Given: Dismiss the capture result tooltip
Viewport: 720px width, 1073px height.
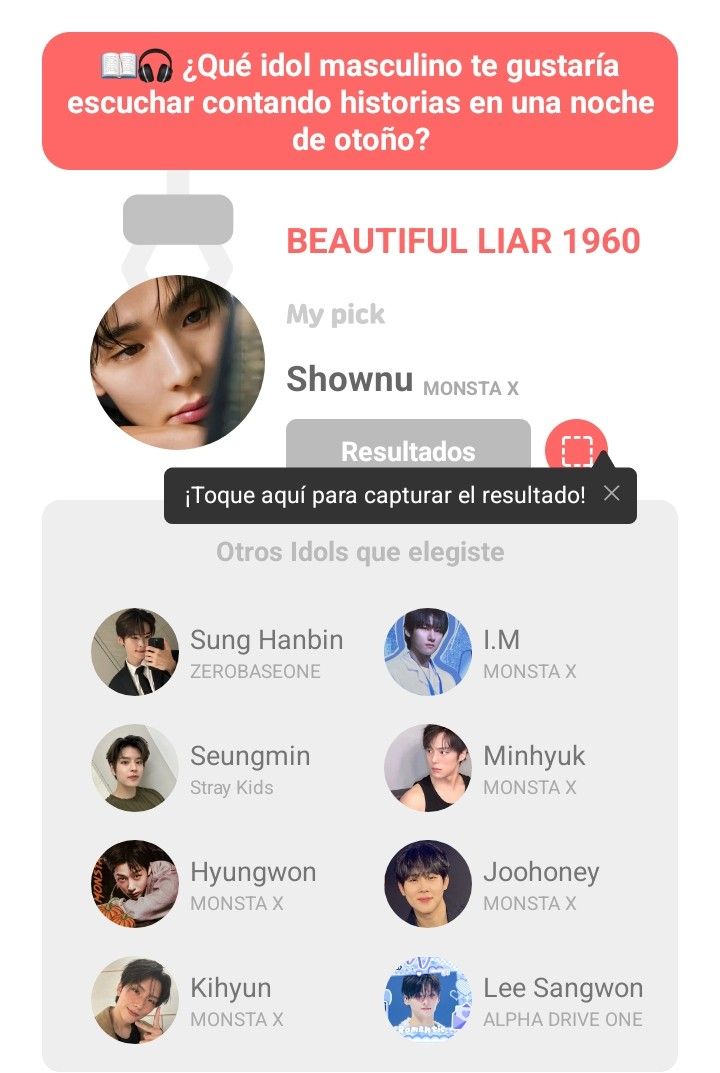Looking at the screenshot, I should (612, 493).
